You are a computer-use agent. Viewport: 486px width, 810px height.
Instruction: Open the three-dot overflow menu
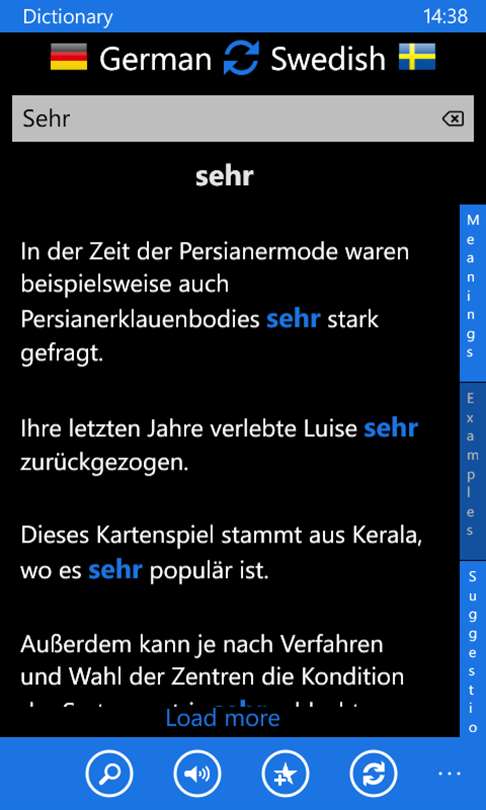[x=449, y=773]
